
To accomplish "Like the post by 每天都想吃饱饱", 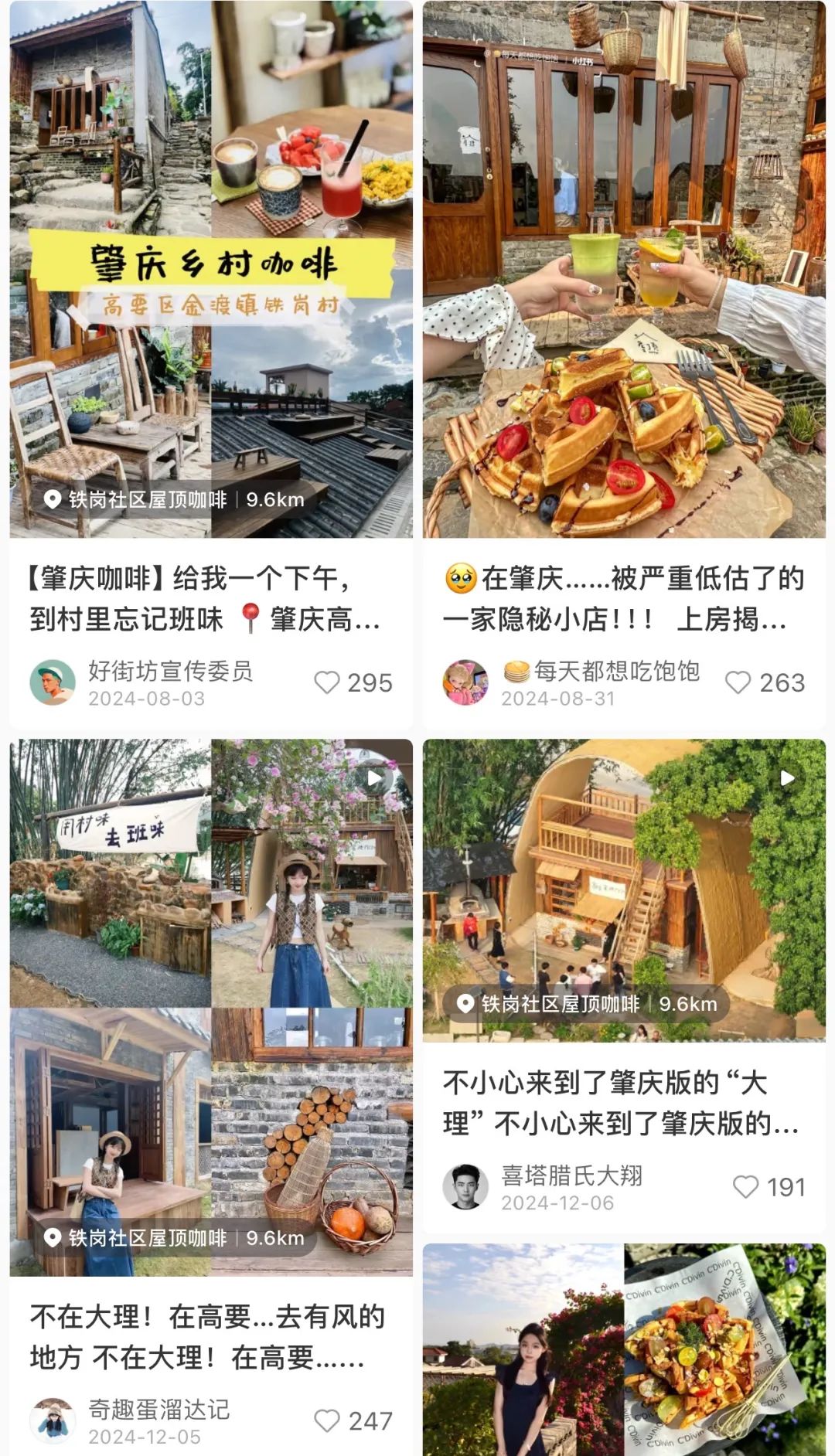I will (738, 682).
